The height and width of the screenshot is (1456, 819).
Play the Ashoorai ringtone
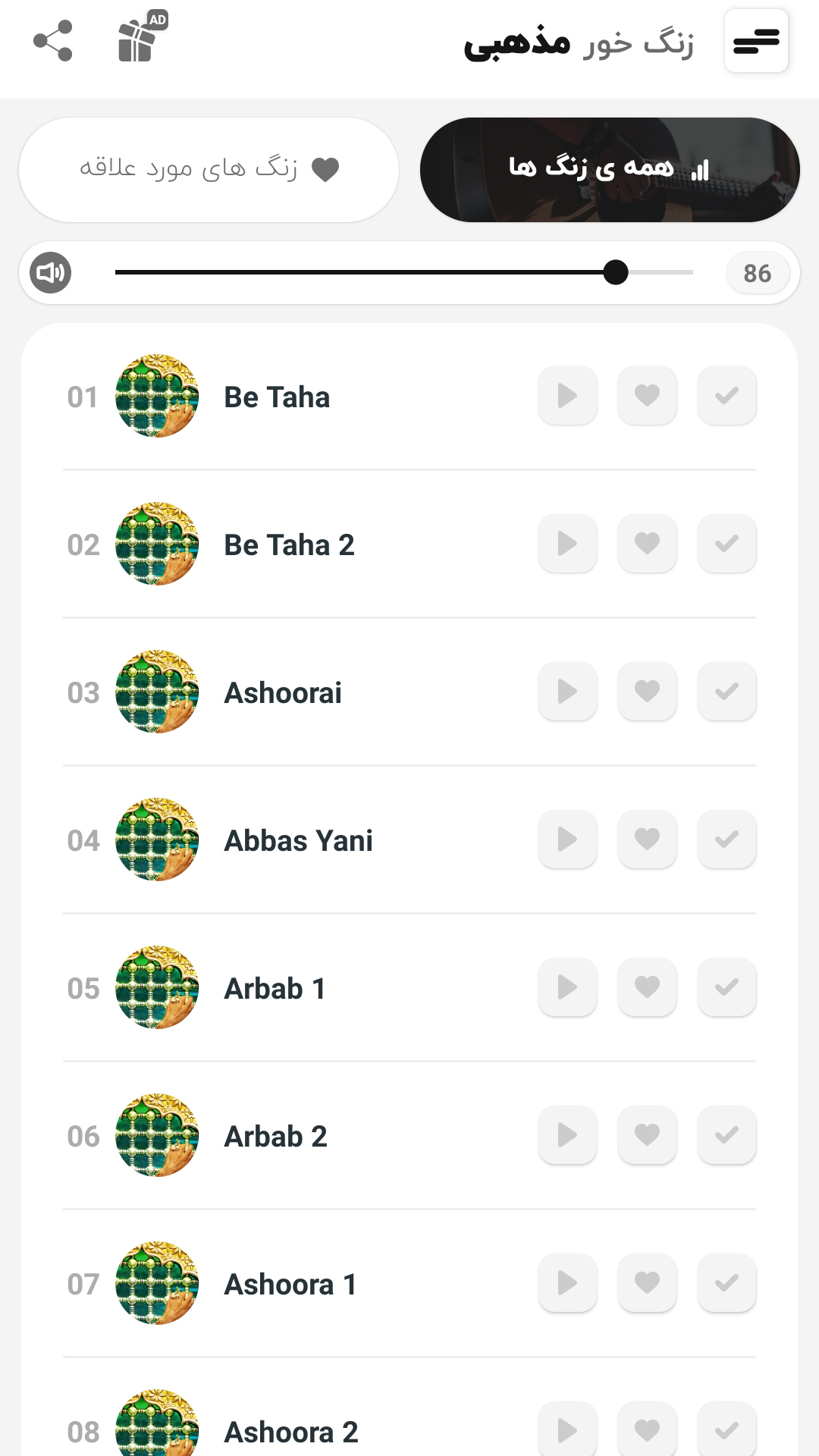pos(566,691)
